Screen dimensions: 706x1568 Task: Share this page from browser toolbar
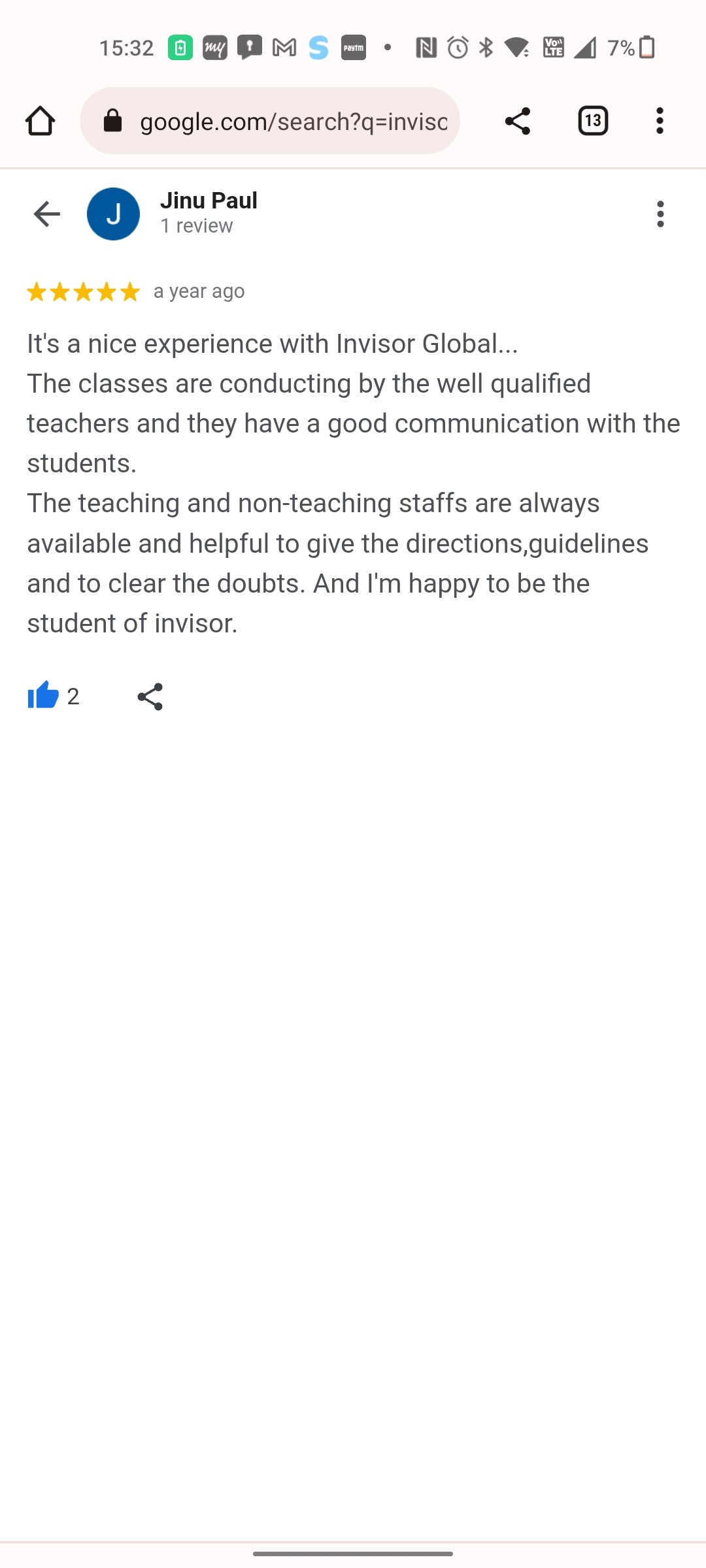[x=517, y=122]
